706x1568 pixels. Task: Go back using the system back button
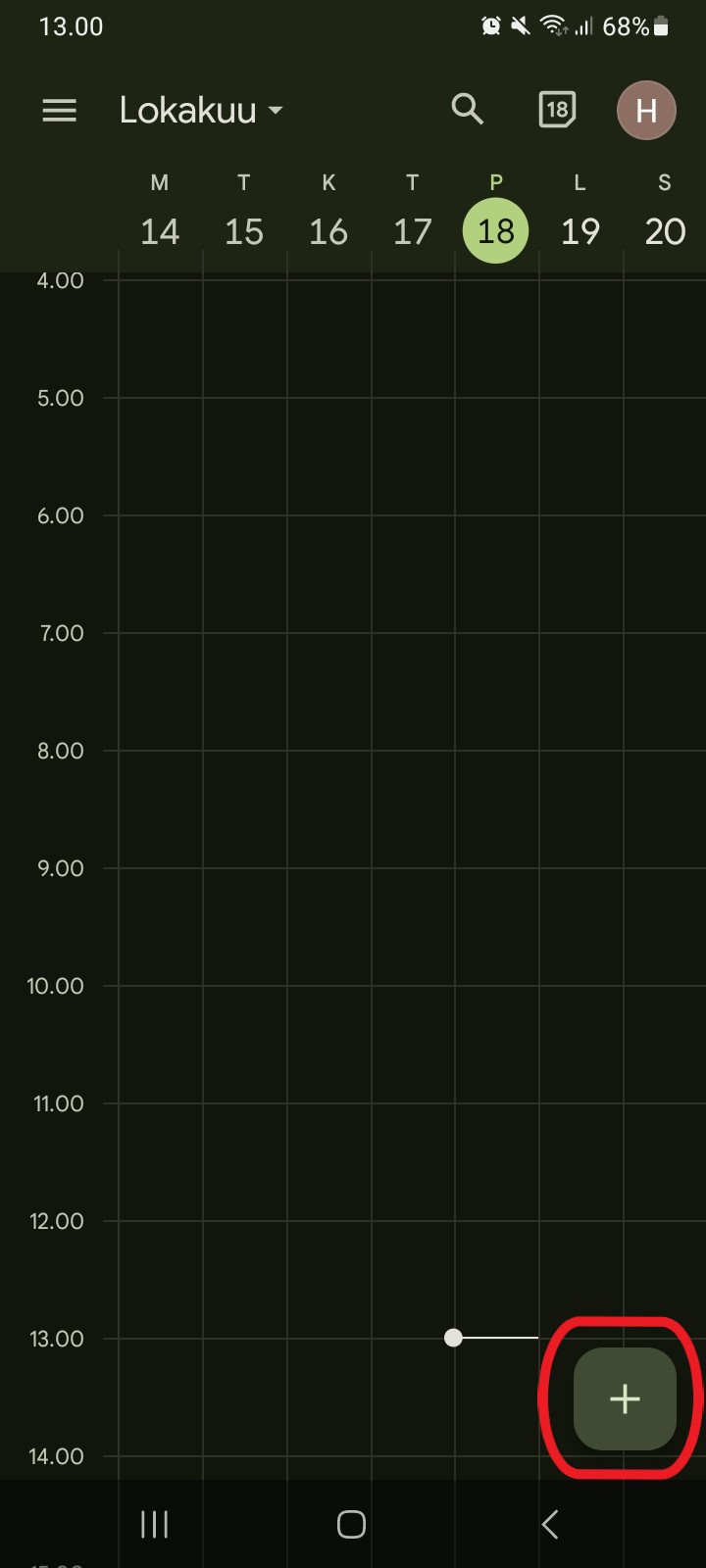[x=550, y=1524]
